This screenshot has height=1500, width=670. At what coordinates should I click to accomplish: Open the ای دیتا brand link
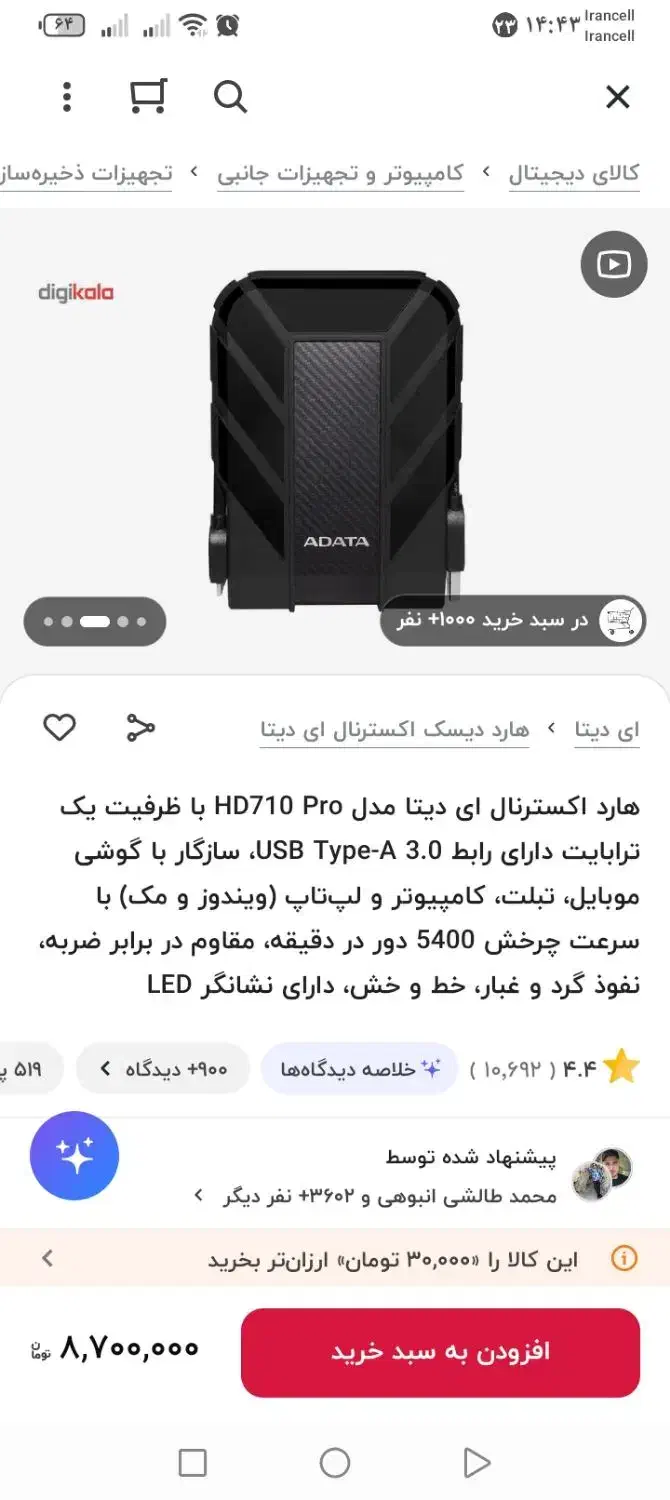click(x=607, y=730)
